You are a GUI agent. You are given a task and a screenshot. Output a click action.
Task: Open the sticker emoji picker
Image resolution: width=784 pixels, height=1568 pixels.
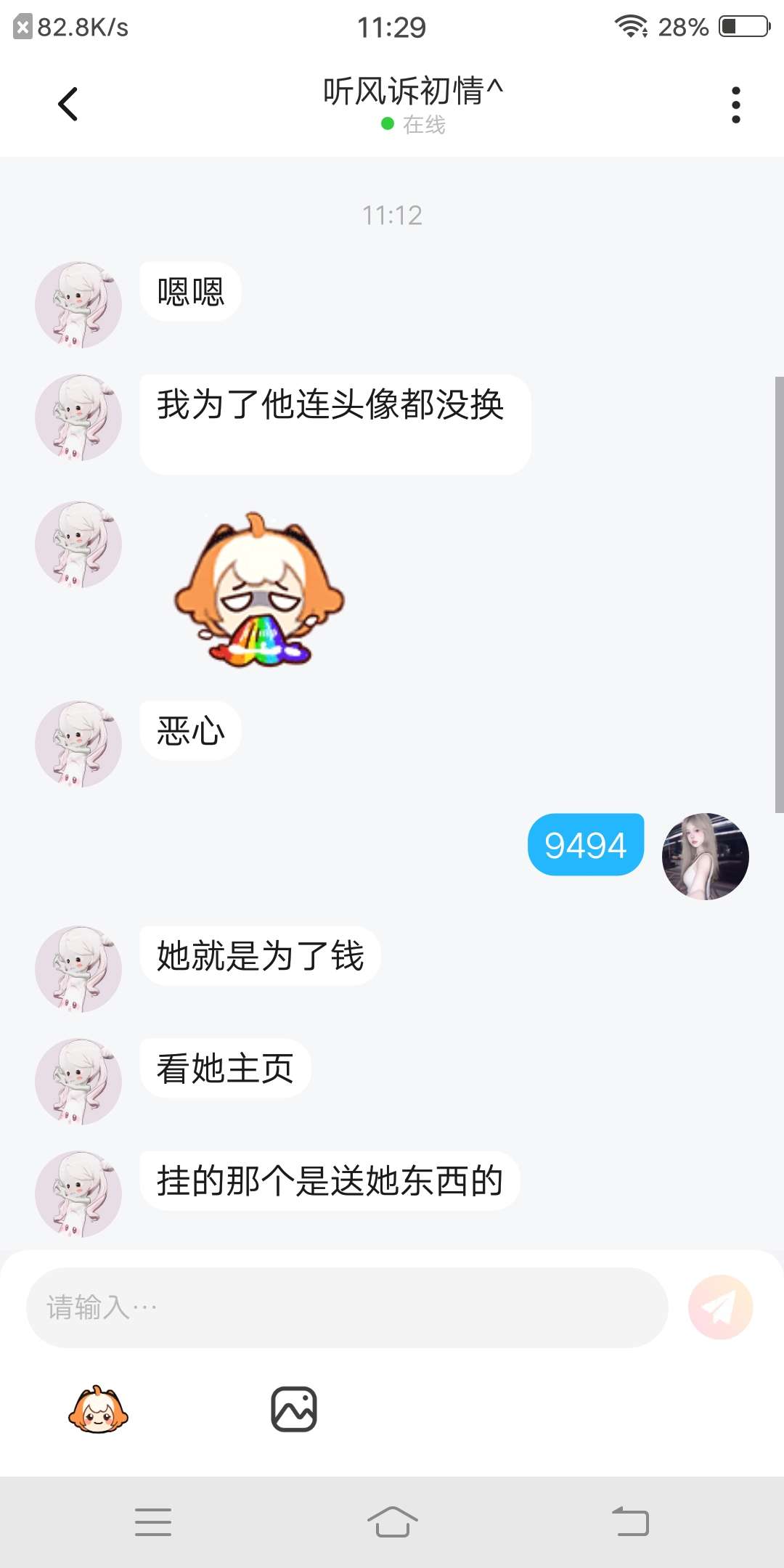point(98,1409)
